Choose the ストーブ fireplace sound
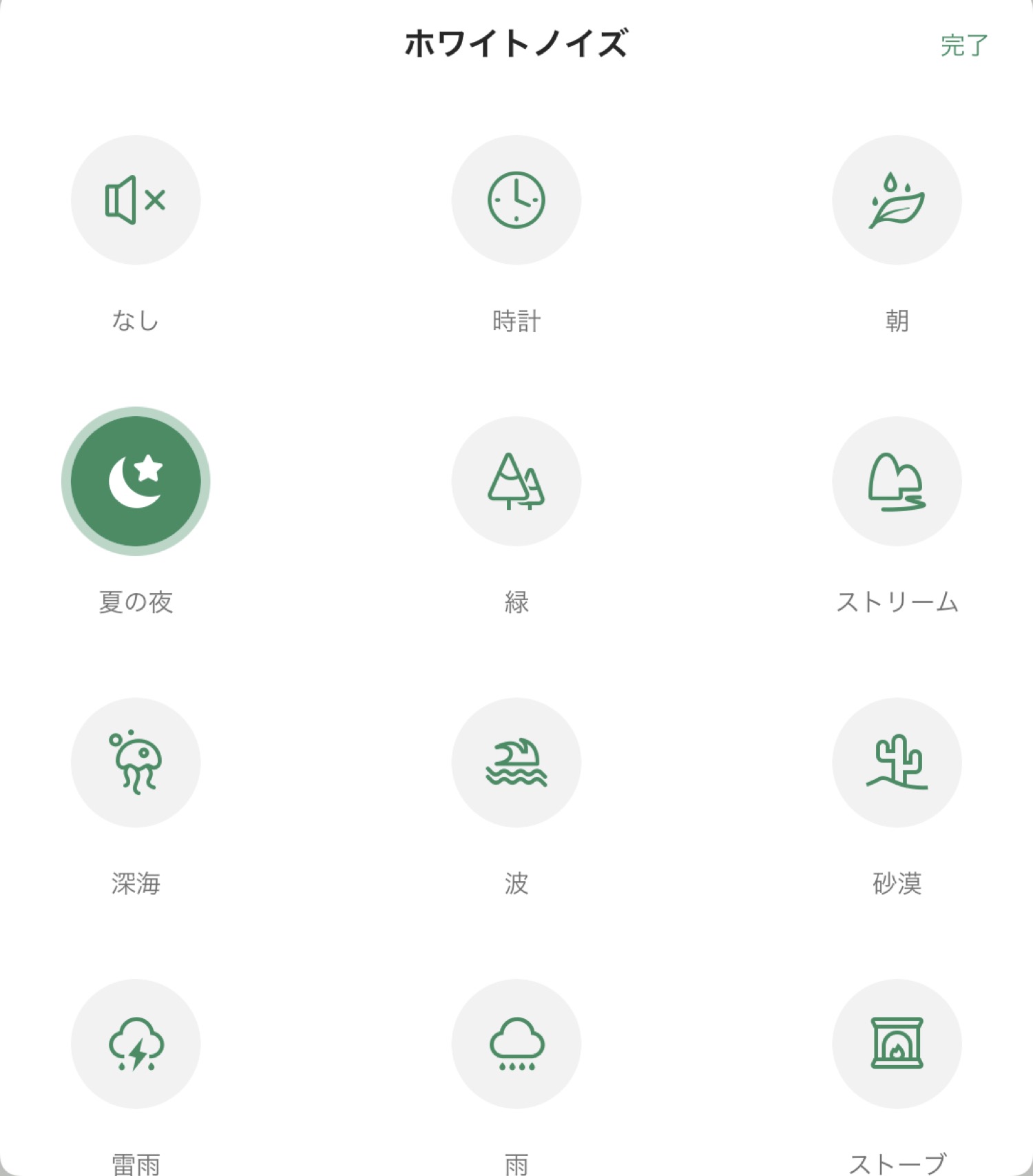 click(897, 1043)
